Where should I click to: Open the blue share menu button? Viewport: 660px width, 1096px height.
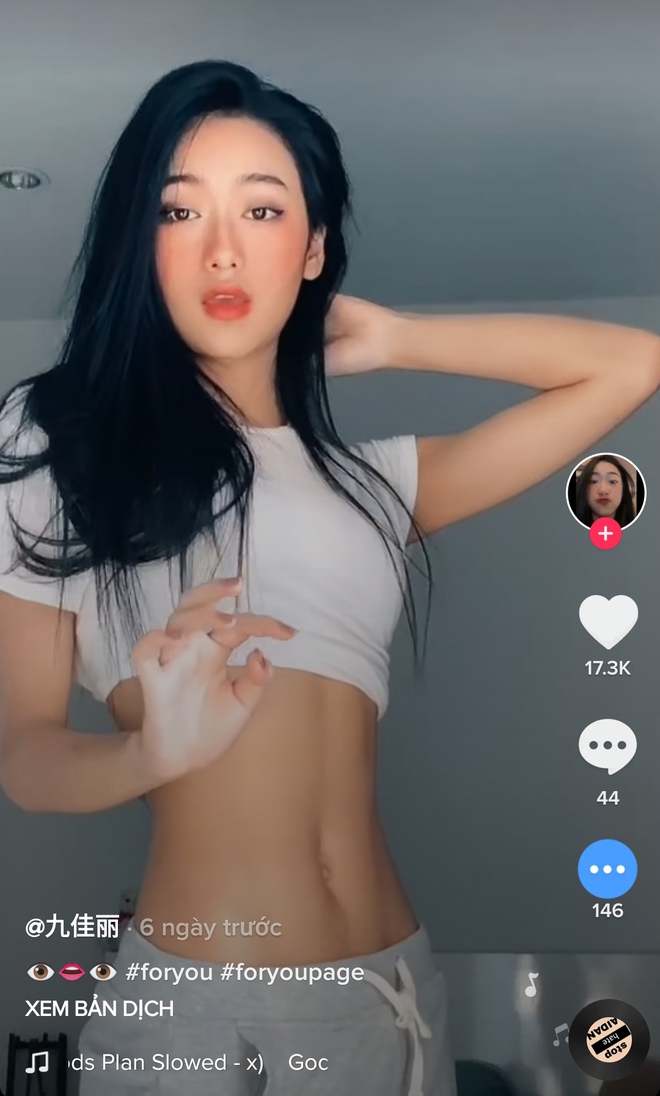607,869
